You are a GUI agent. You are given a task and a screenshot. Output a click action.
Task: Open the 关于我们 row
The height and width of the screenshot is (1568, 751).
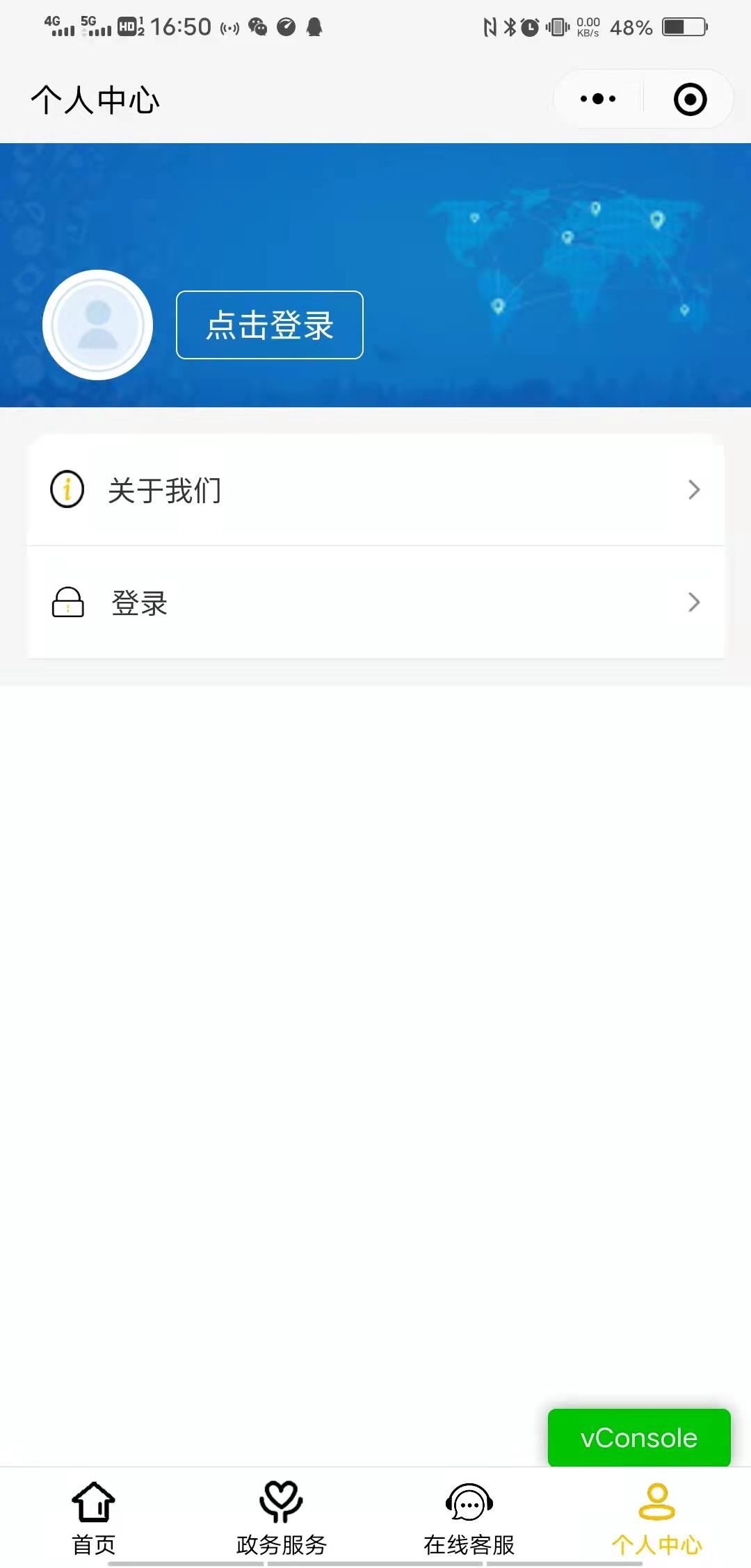point(375,490)
